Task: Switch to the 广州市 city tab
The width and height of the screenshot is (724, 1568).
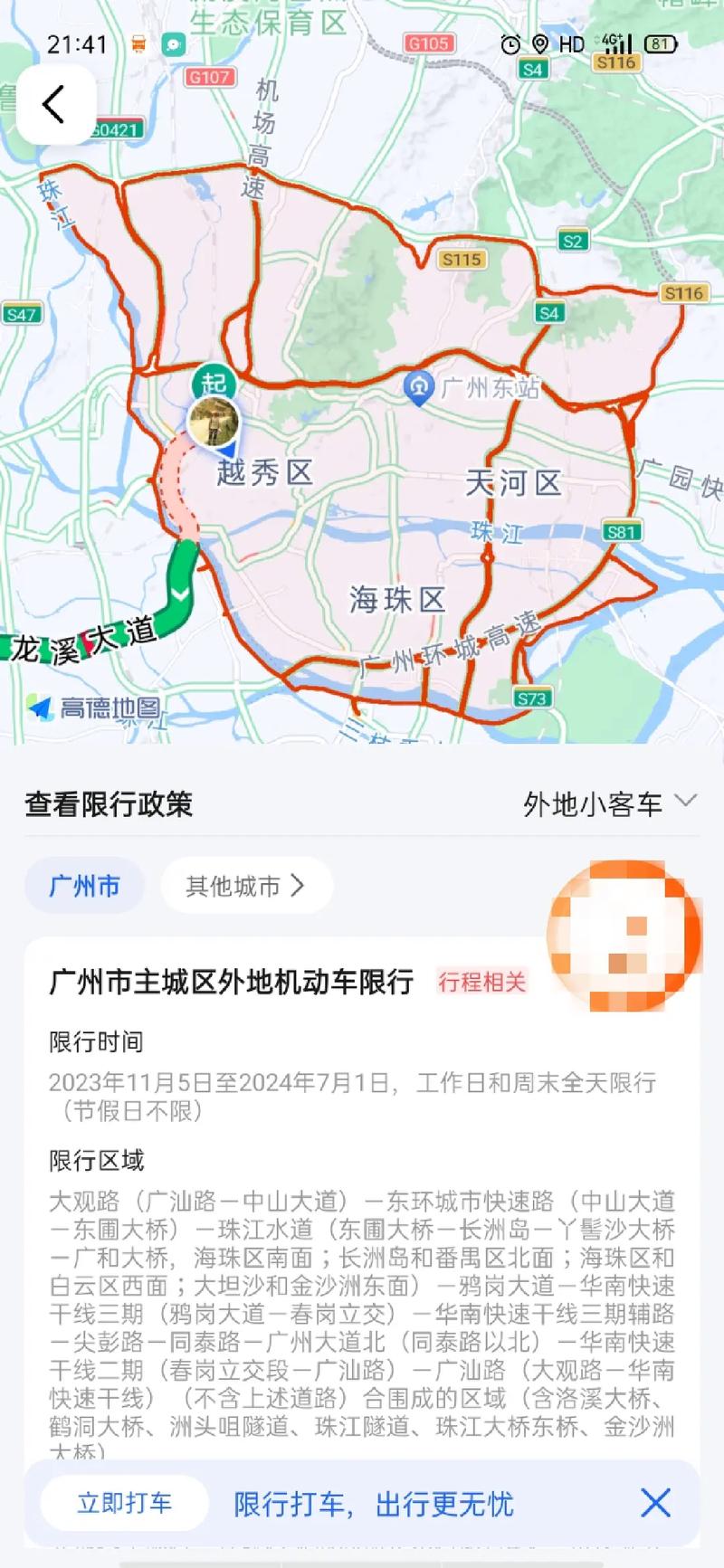Action: (84, 886)
